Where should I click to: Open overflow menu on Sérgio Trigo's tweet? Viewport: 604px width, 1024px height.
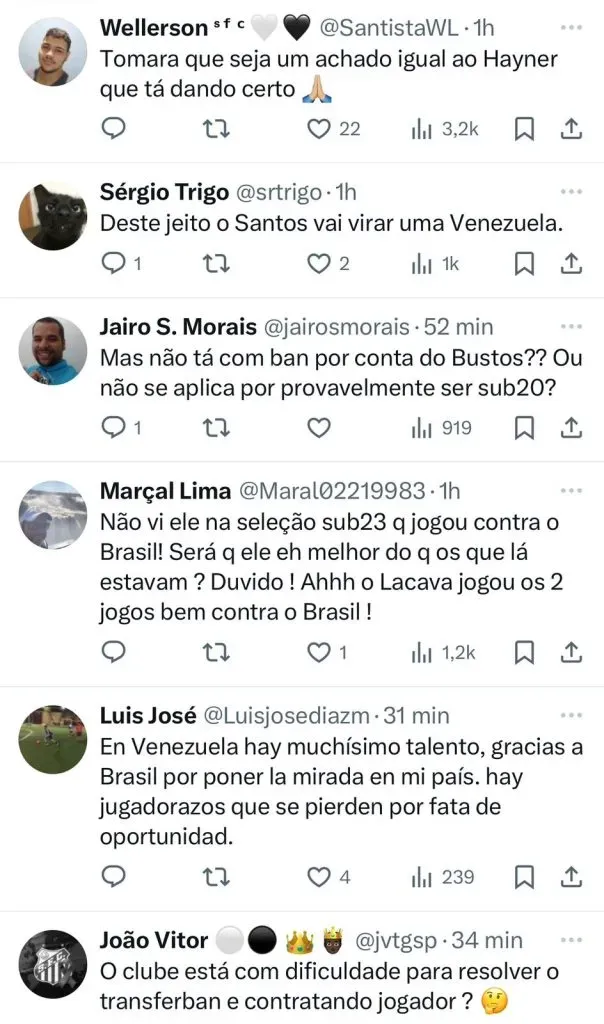tap(571, 191)
